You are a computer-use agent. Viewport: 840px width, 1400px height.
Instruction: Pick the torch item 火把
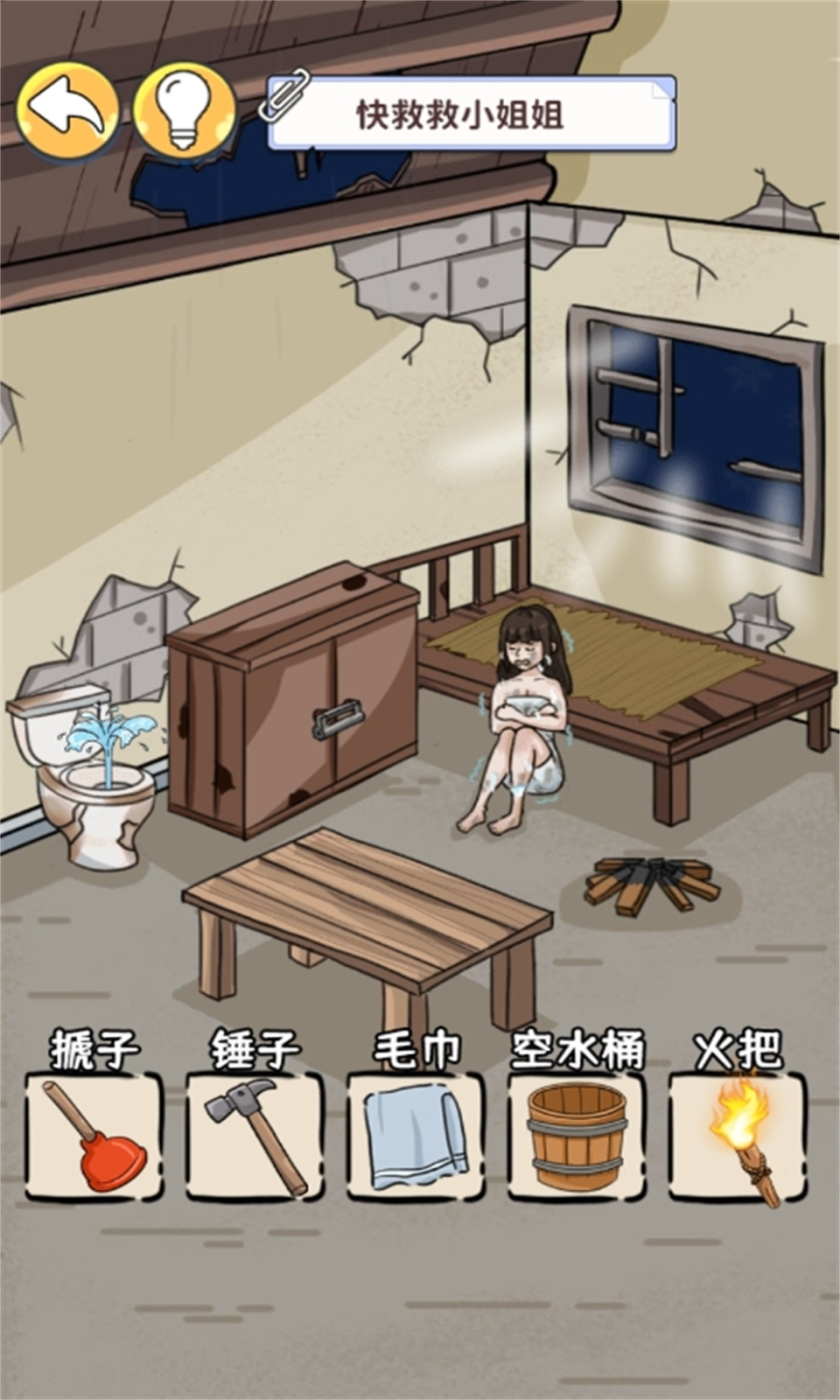click(x=738, y=1137)
